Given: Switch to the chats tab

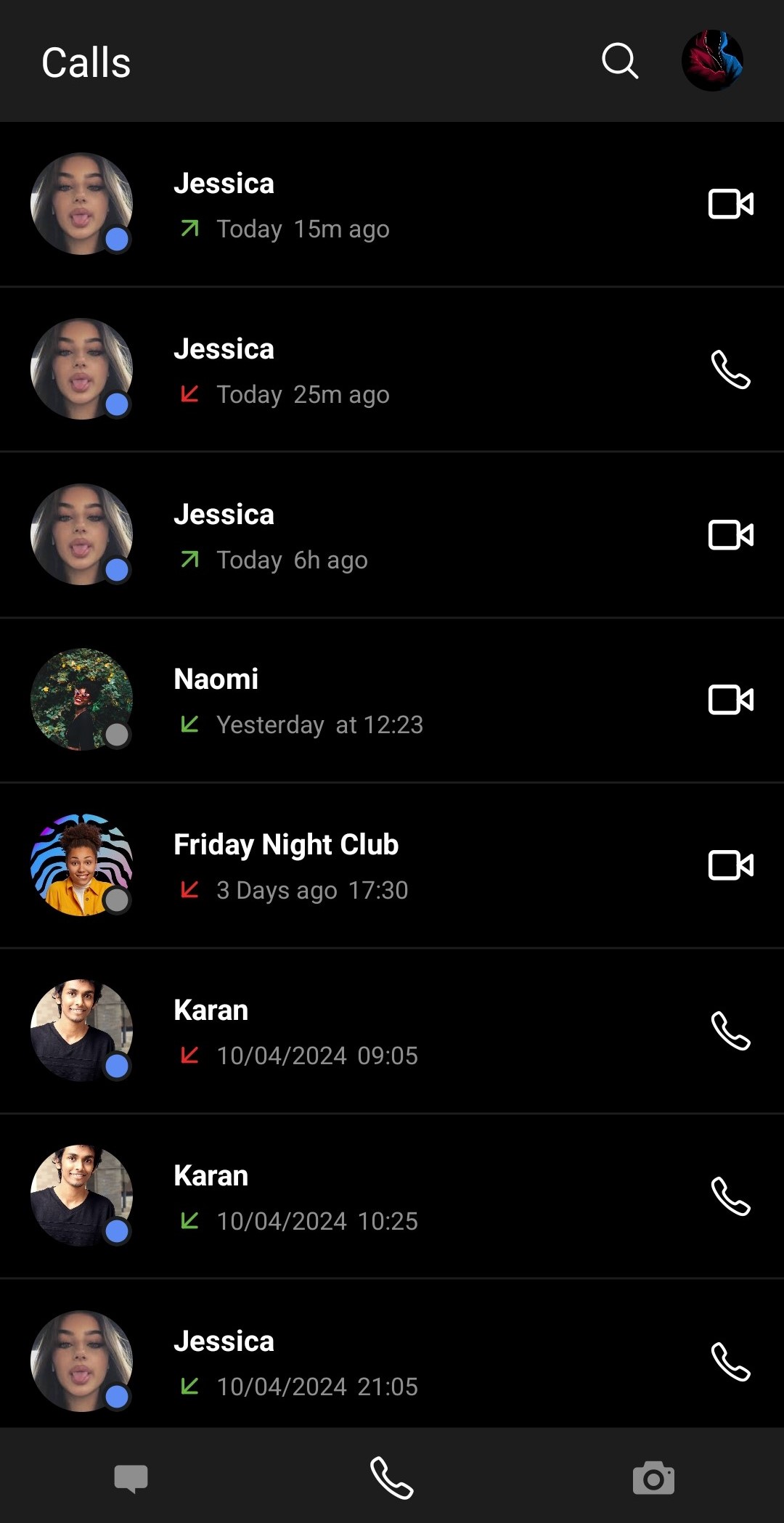Looking at the screenshot, I should [131, 1478].
